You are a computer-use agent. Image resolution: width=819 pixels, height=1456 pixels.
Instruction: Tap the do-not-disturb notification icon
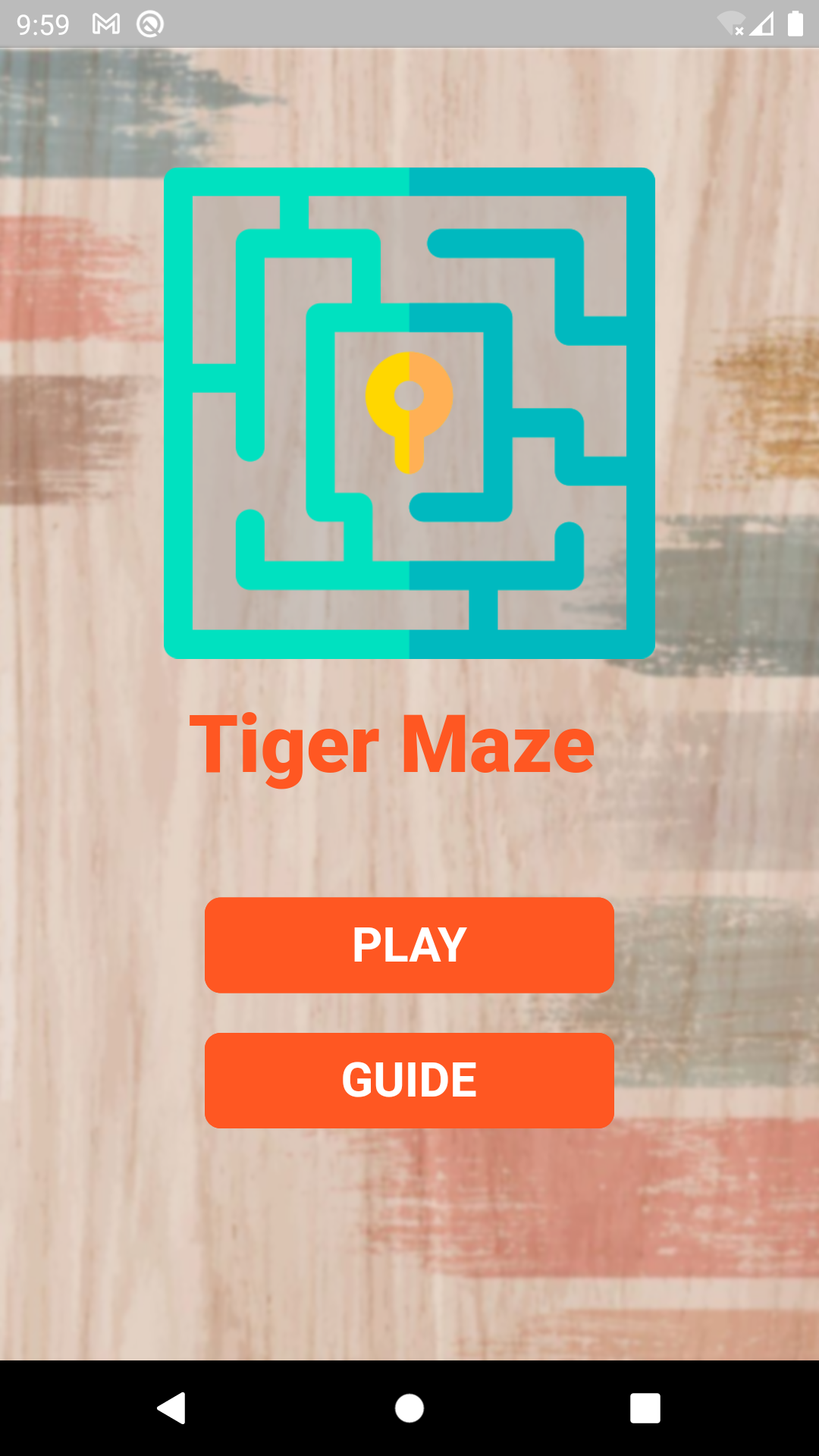point(149,23)
